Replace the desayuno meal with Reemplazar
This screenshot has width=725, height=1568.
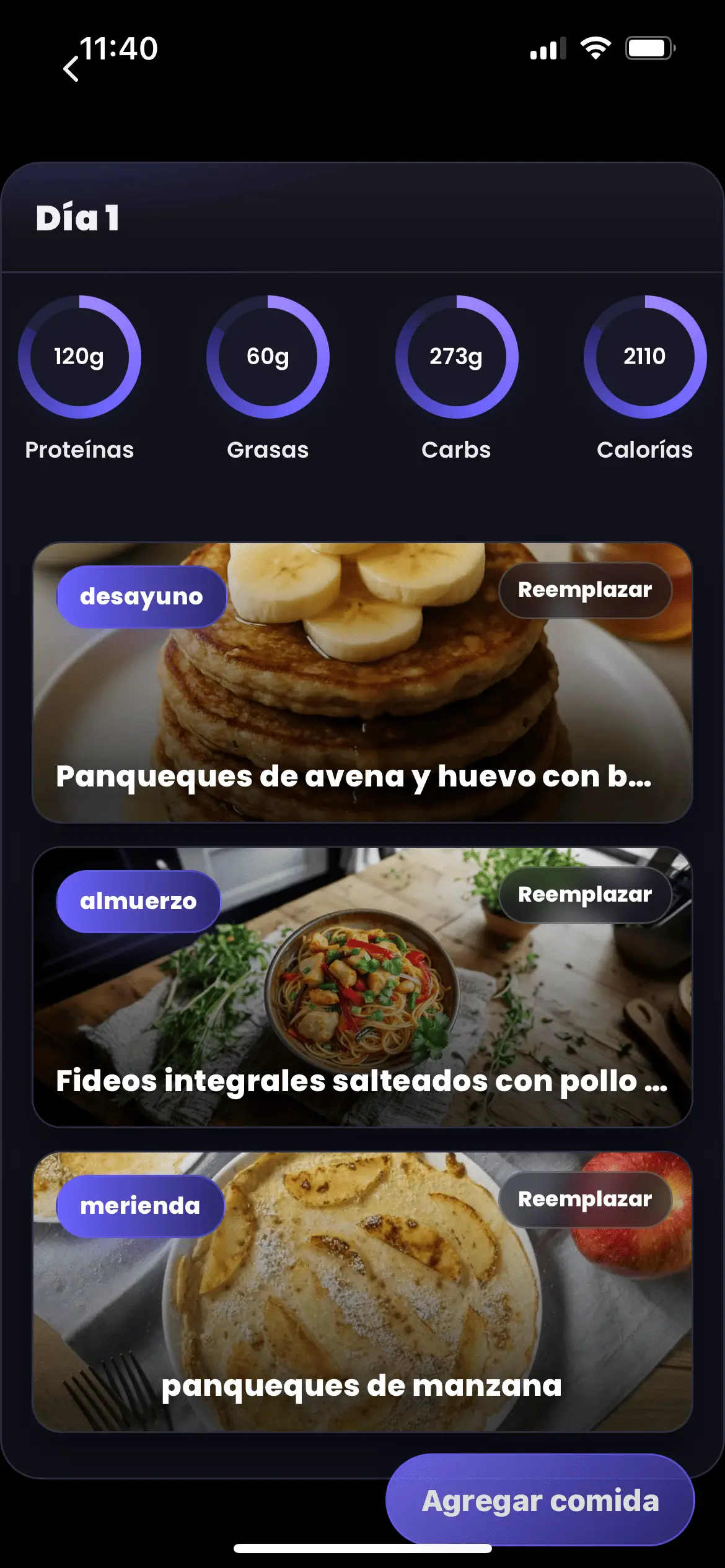pyautogui.click(x=585, y=590)
